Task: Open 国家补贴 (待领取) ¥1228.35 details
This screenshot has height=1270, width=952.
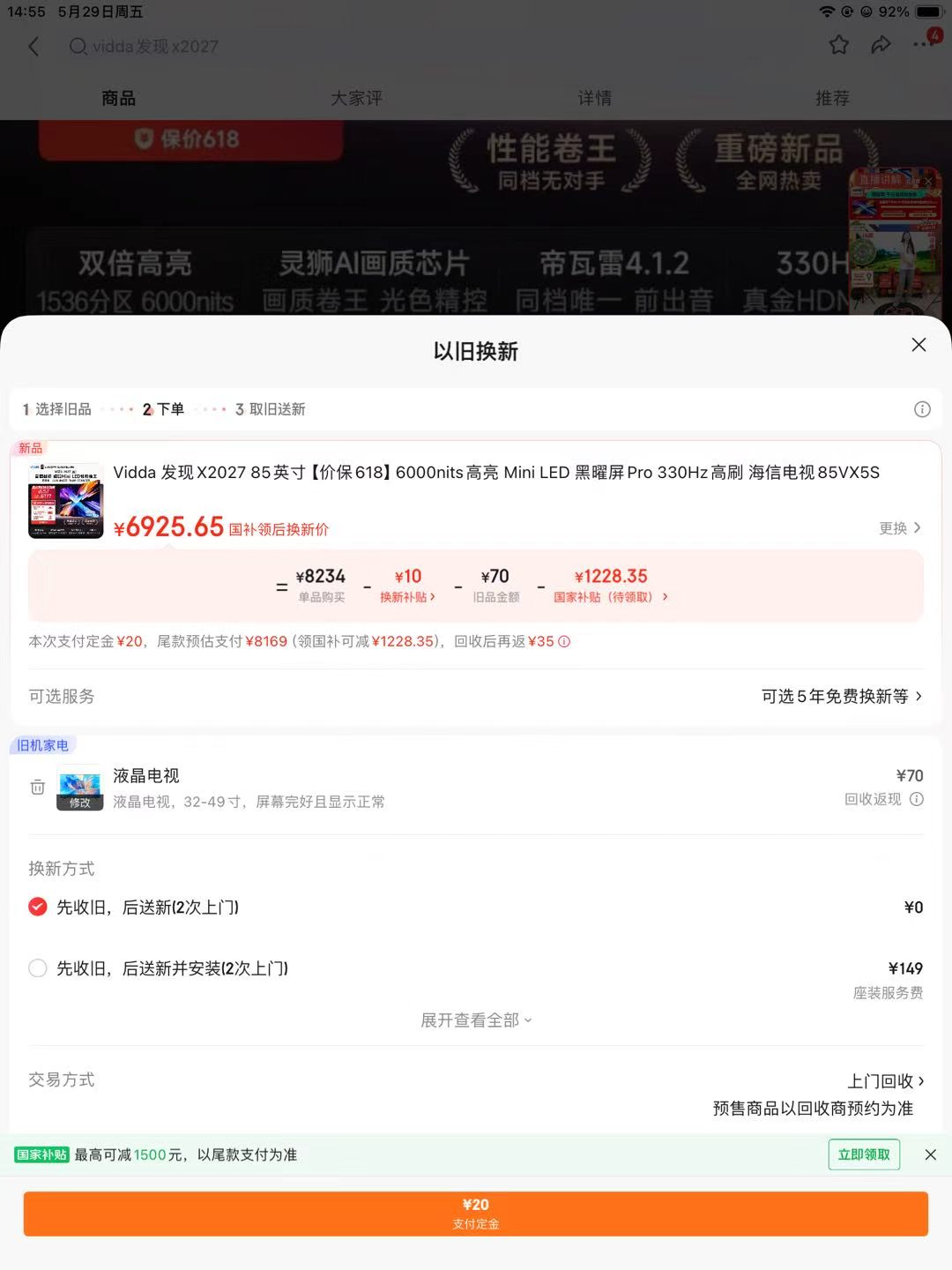Action: point(611,586)
